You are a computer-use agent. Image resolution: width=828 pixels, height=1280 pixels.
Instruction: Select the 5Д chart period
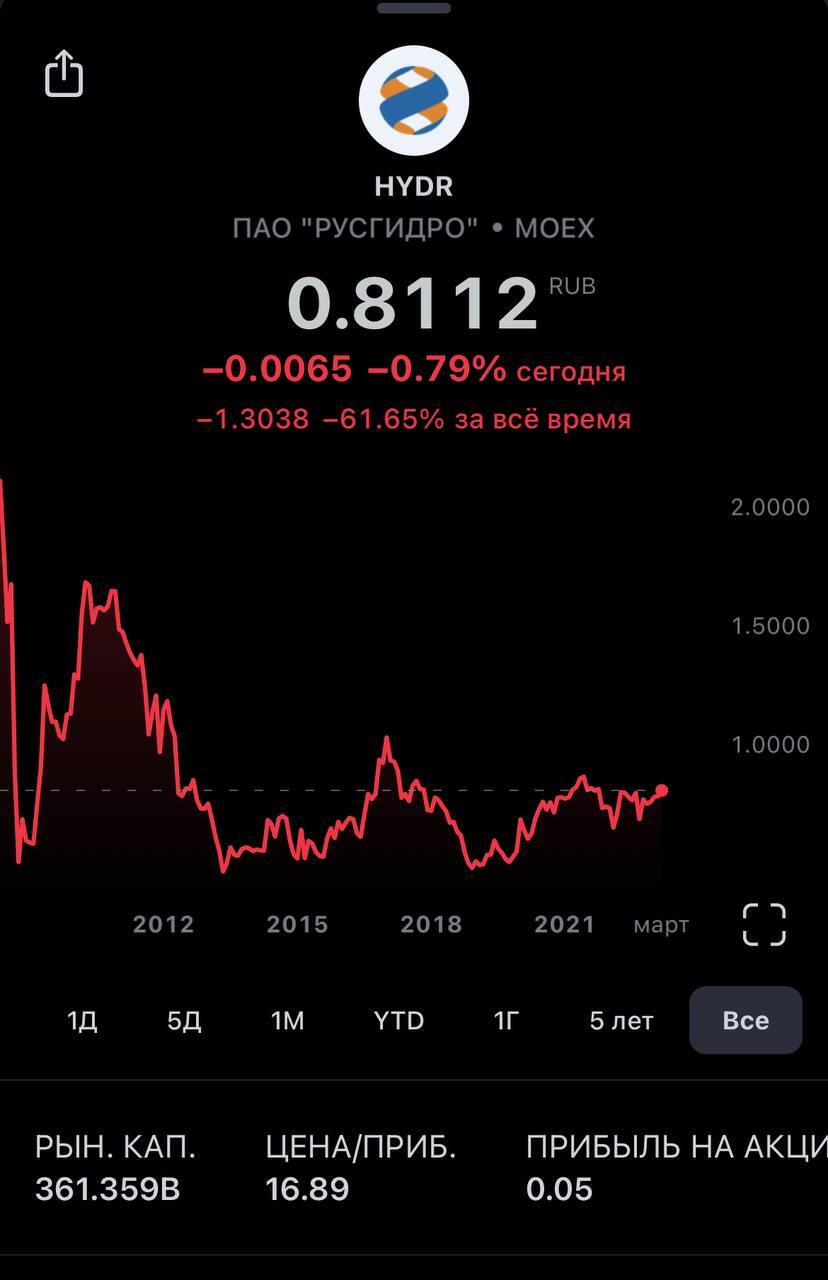(184, 1021)
